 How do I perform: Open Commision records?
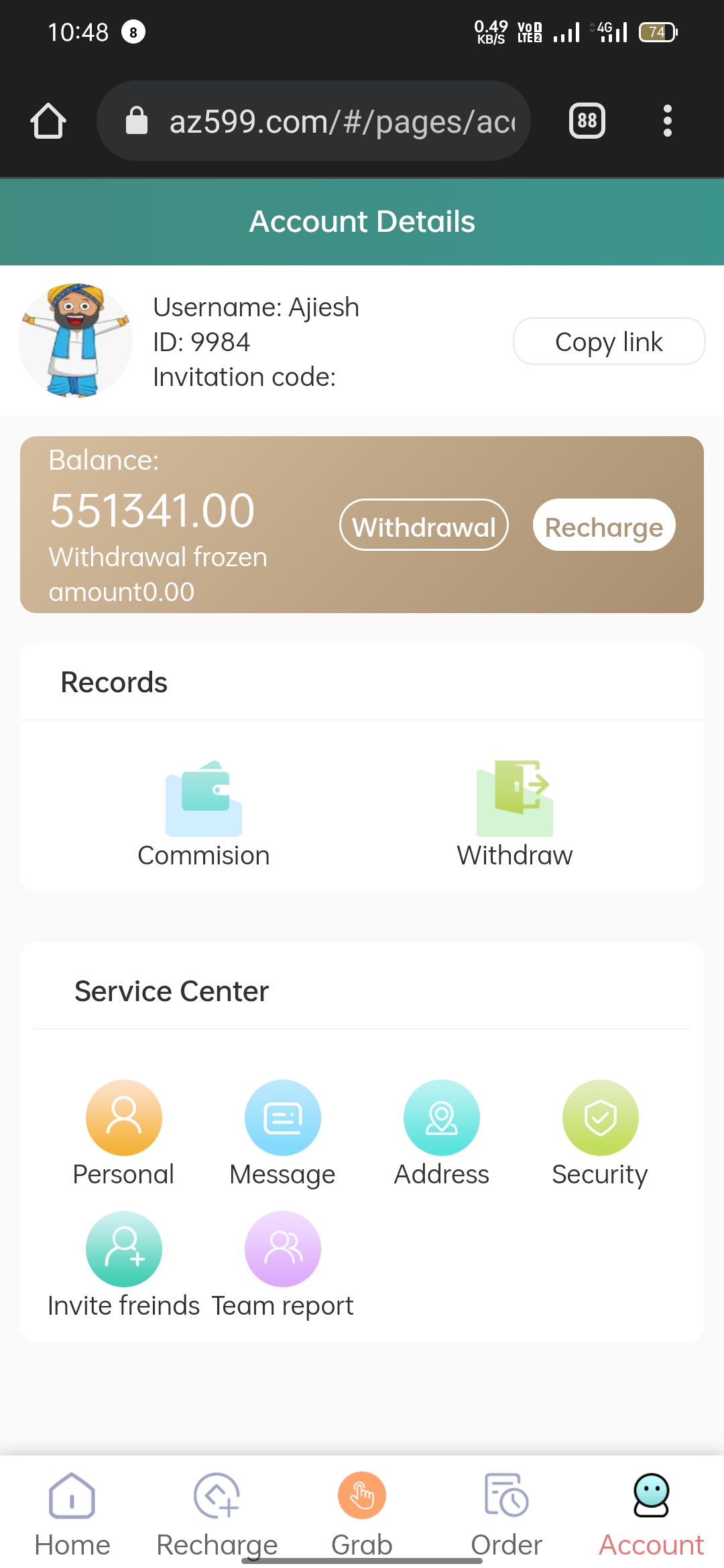(x=204, y=812)
